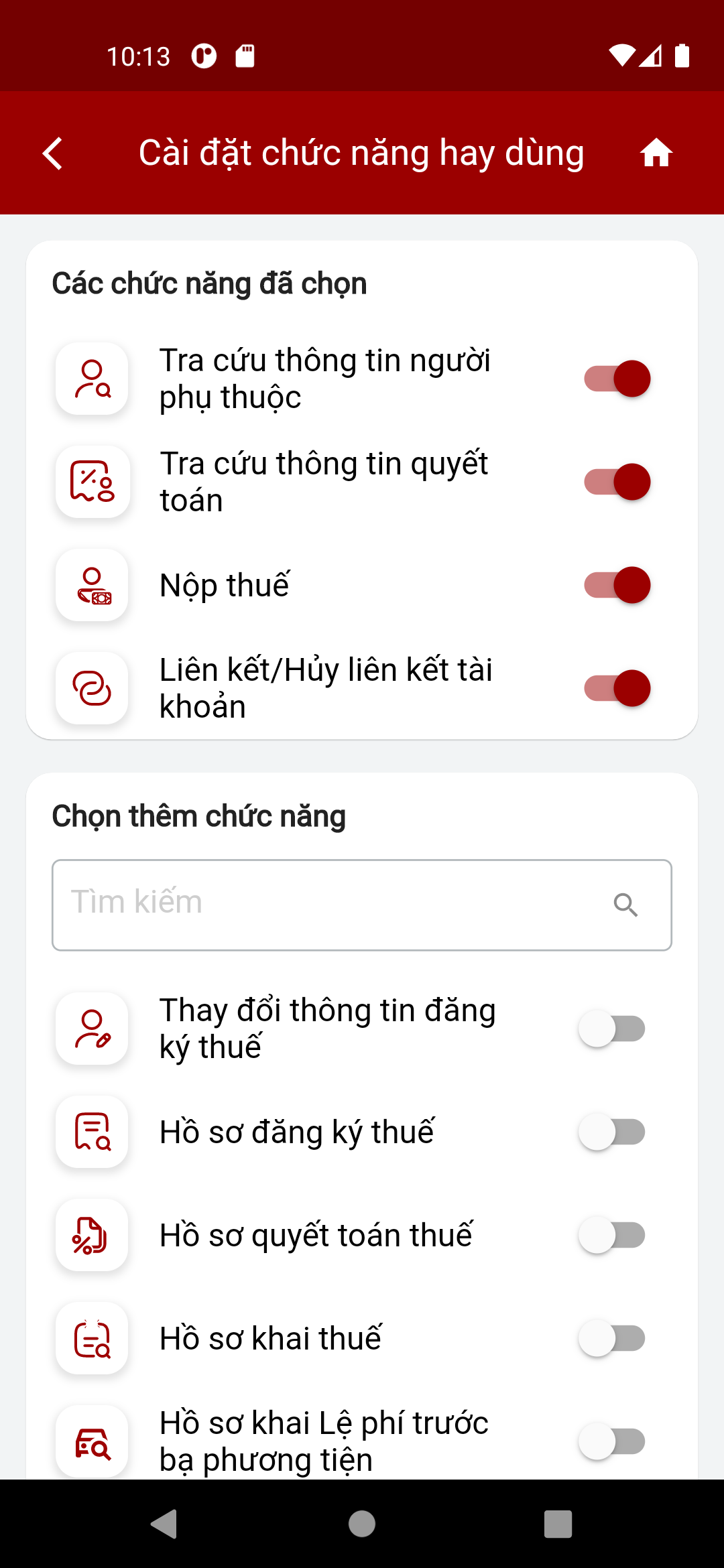Tap the system back button

click(164, 1524)
